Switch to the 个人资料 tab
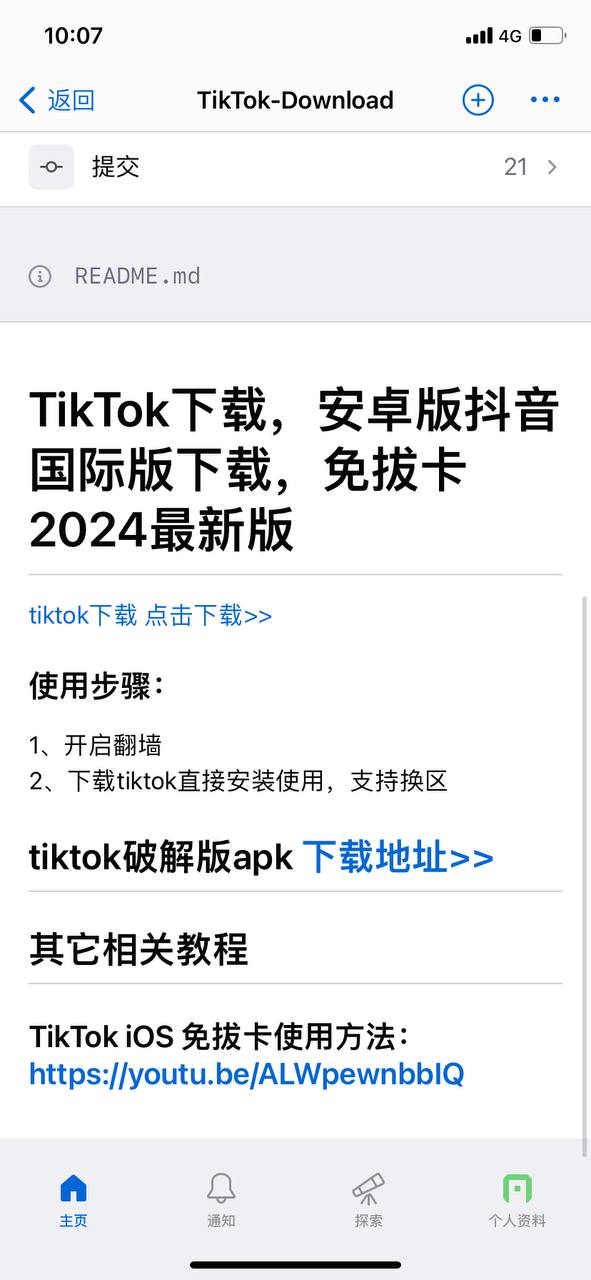Screen dimensions: 591x1280 pos(517,1200)
